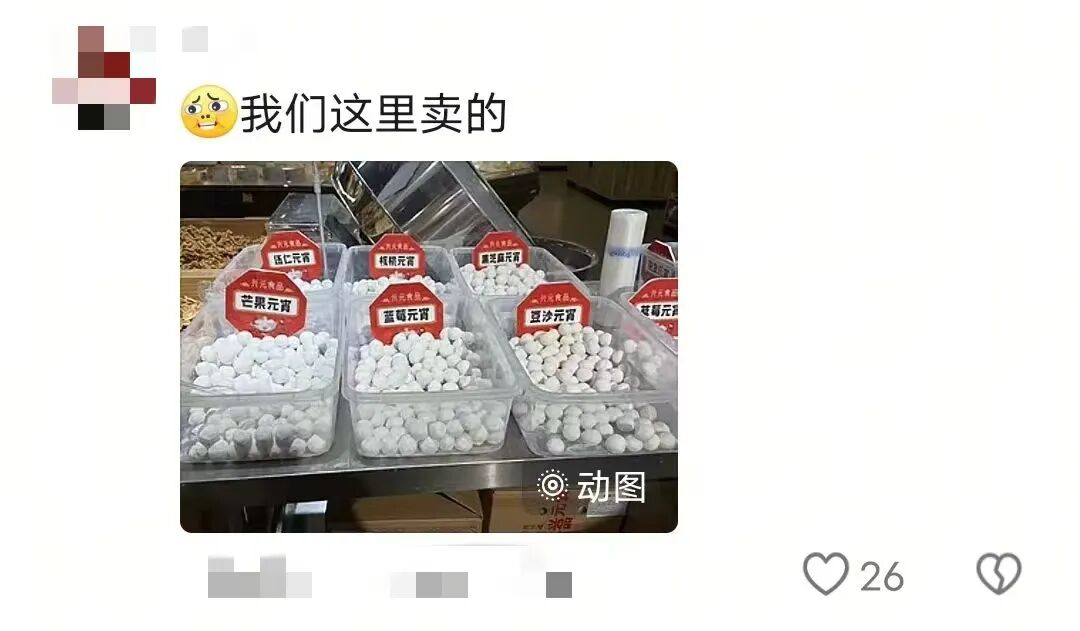
Task: Like the comment with 26 likes
Action: [x=826, y=575]
